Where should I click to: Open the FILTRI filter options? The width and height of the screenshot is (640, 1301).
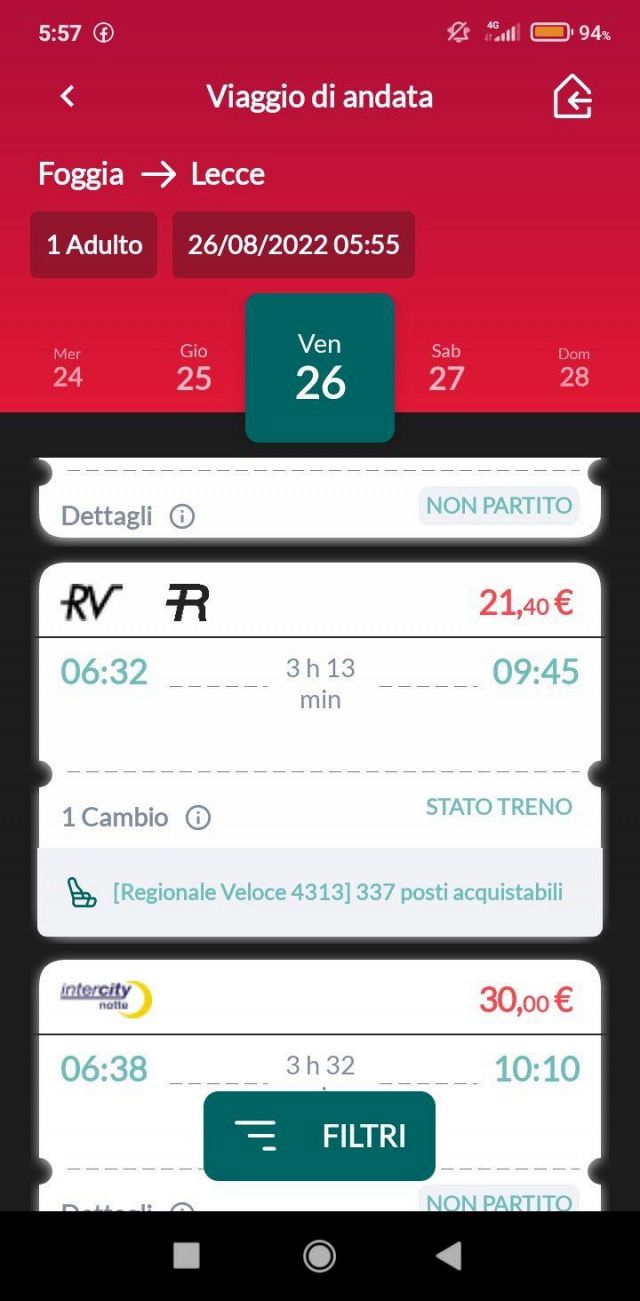click(320, 1136)
